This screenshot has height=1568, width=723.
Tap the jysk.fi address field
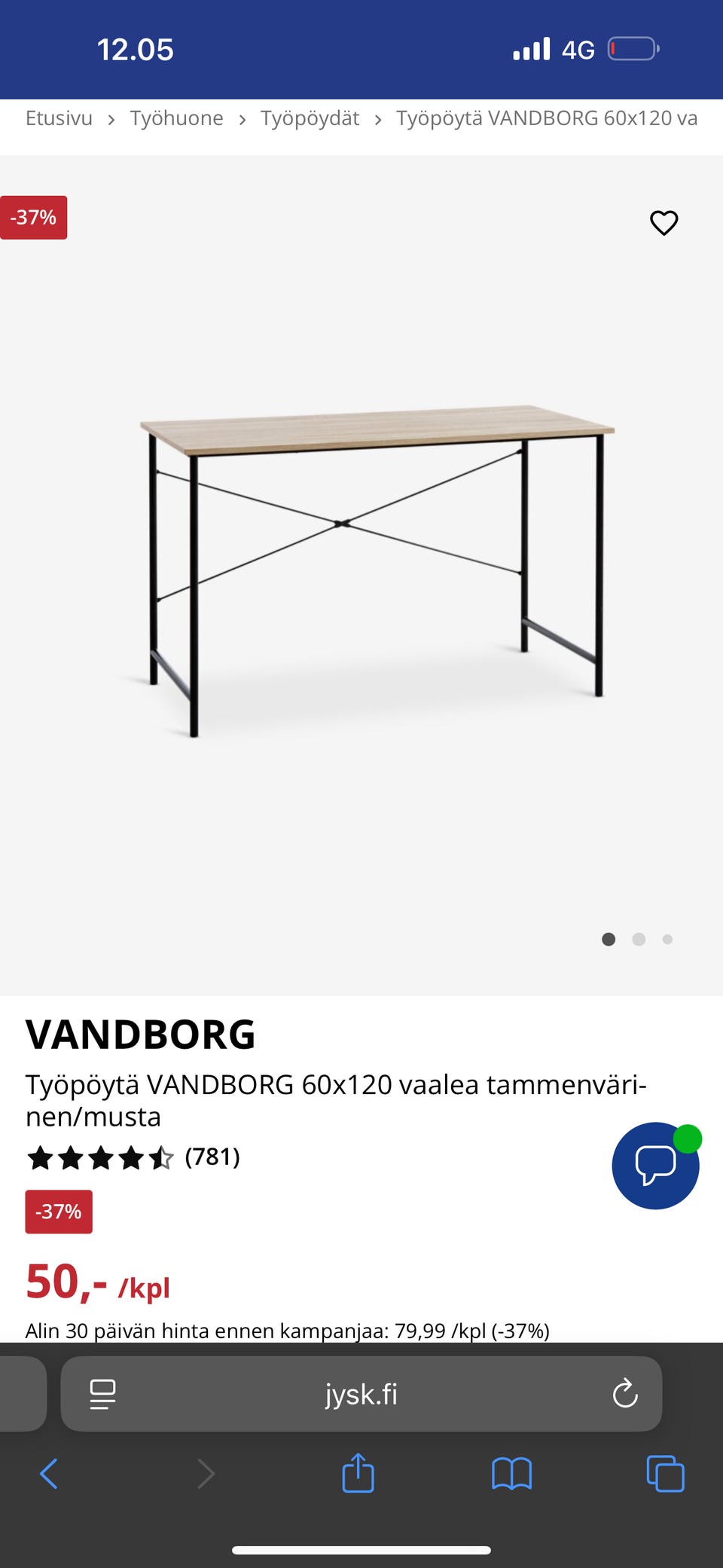361,1394
